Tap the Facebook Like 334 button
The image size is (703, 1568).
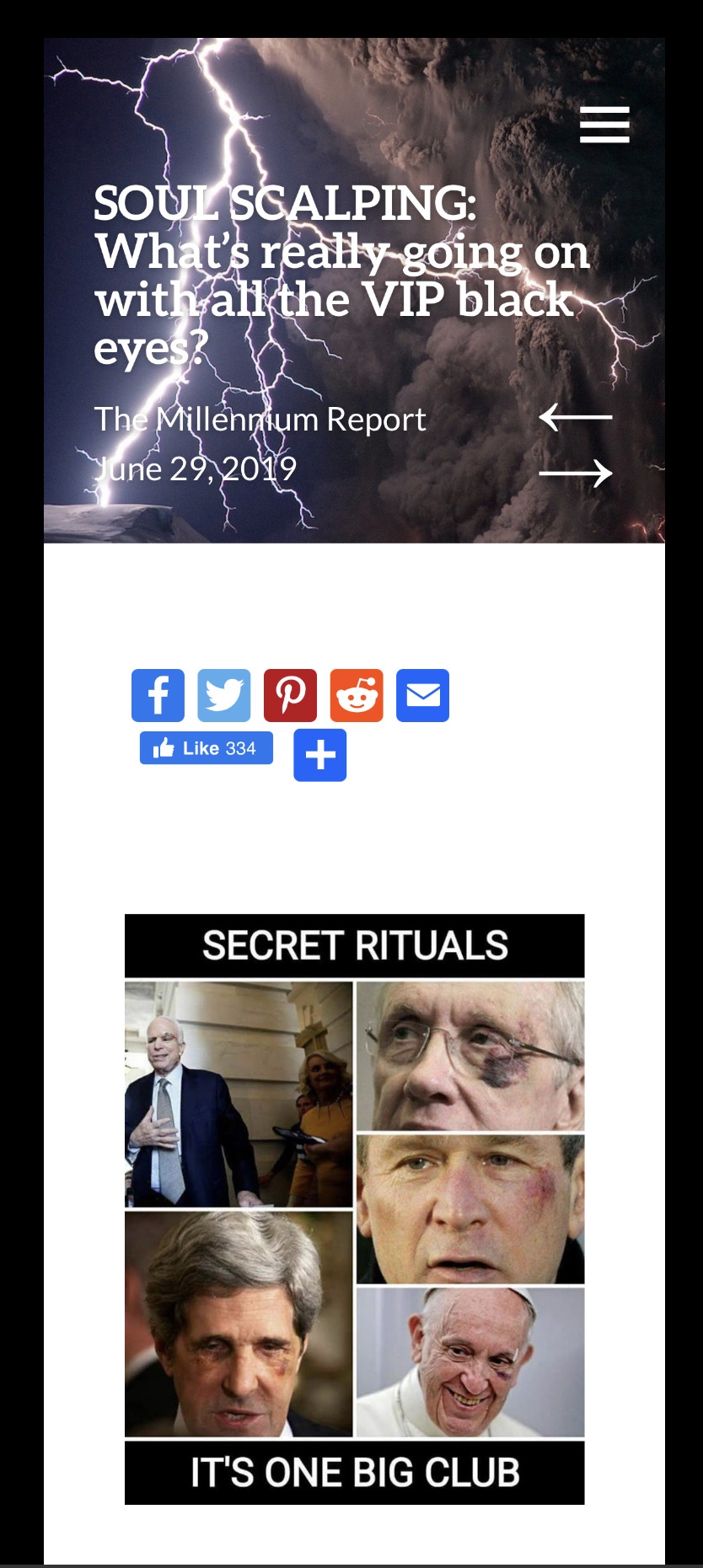point(206,748)
